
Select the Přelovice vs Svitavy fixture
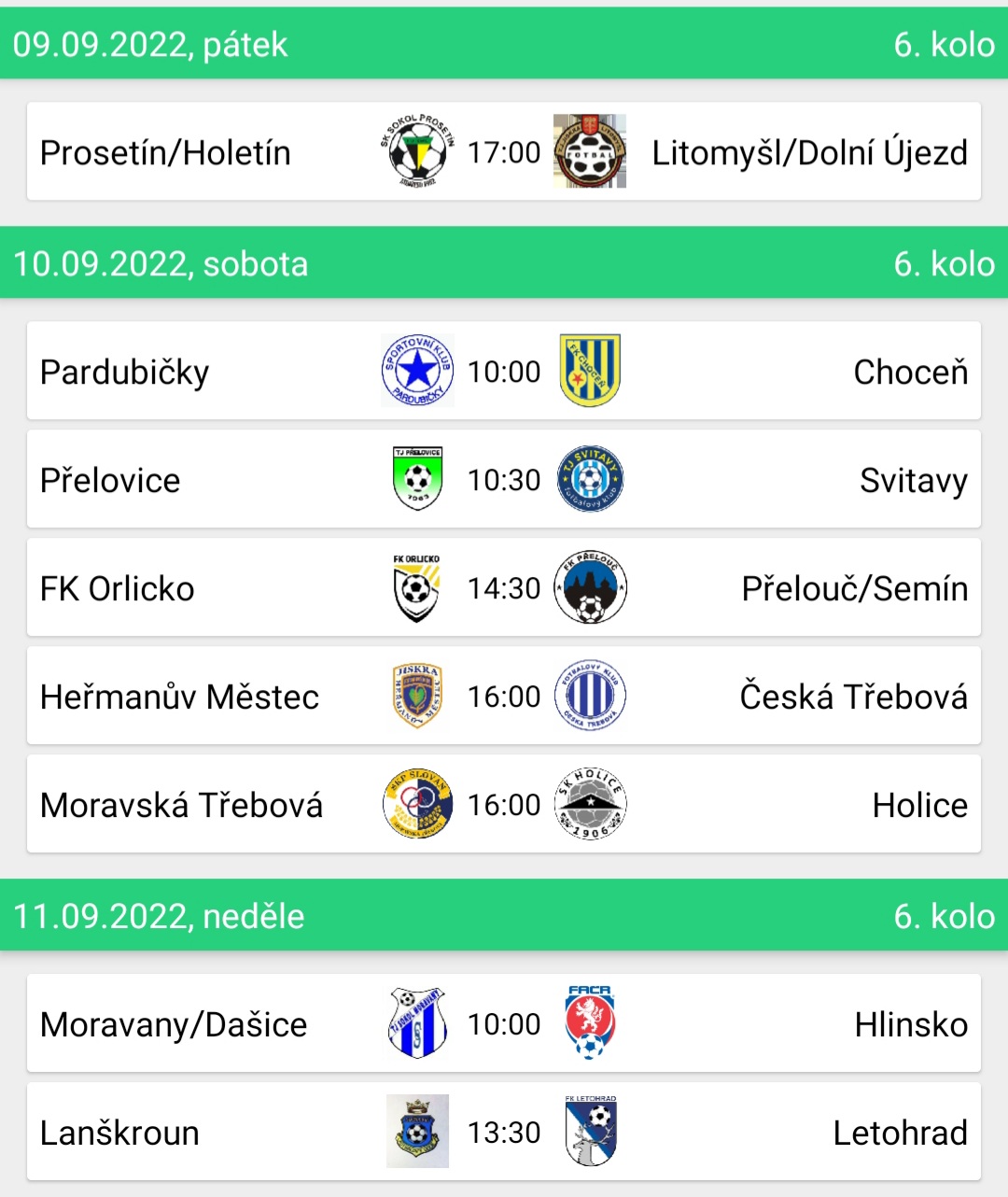pyautogui.click(x=504, y=480)
